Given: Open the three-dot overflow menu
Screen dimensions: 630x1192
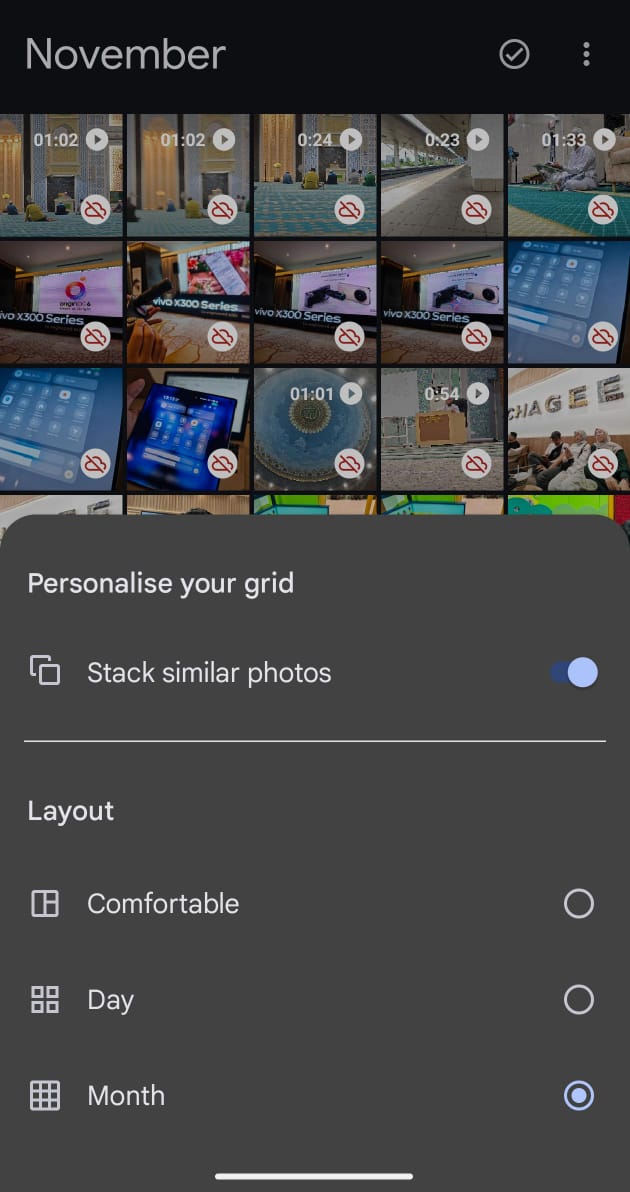Looking at the screenshot, I should tap(586, 54).
